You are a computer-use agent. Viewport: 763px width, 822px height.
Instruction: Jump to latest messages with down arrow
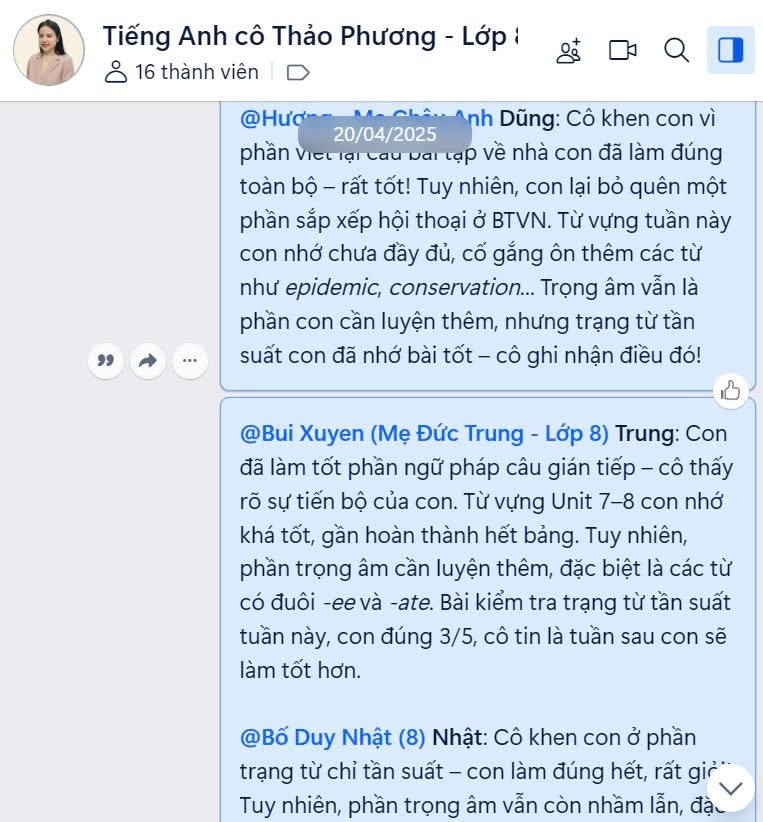[x=731, y=788]
